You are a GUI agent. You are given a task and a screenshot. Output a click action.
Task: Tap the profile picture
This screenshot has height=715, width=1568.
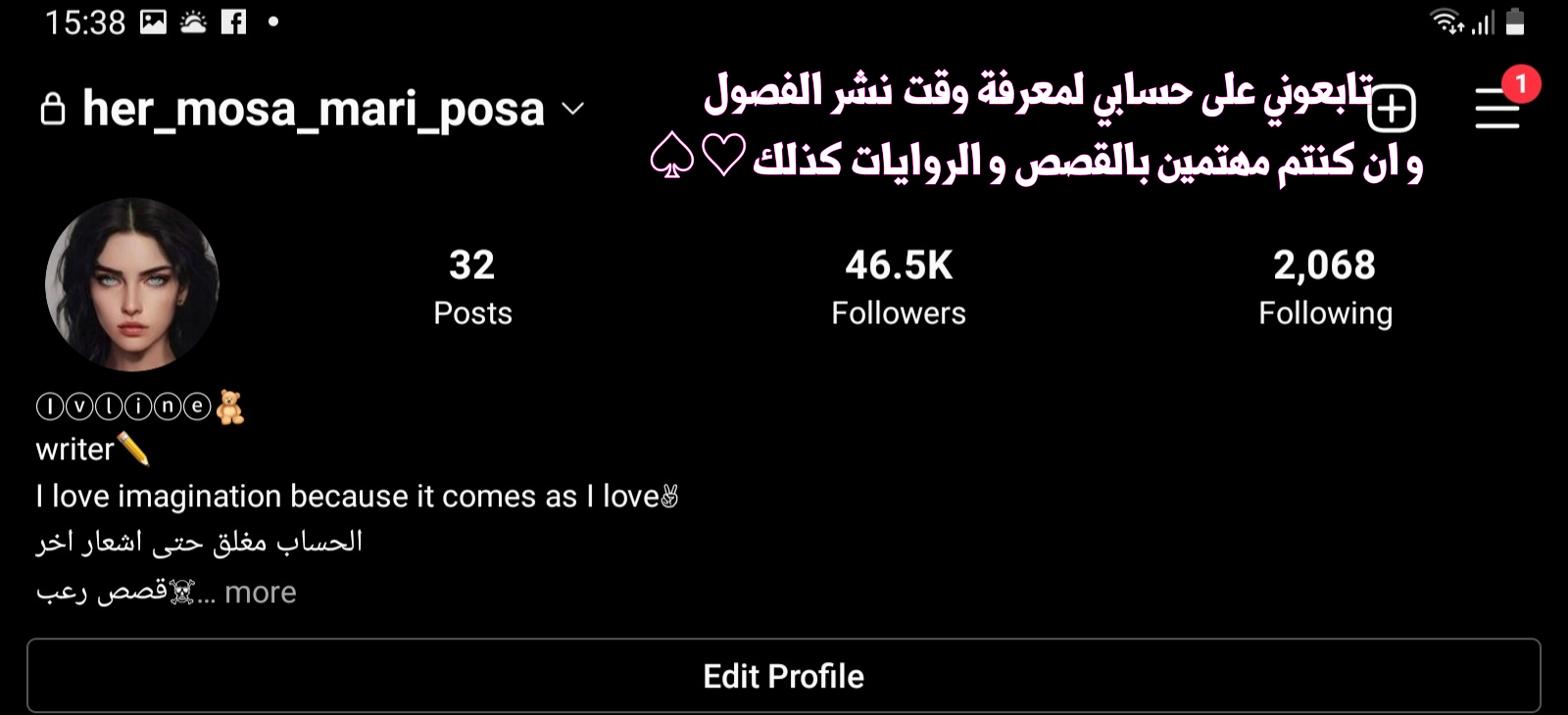pos(132,285)
